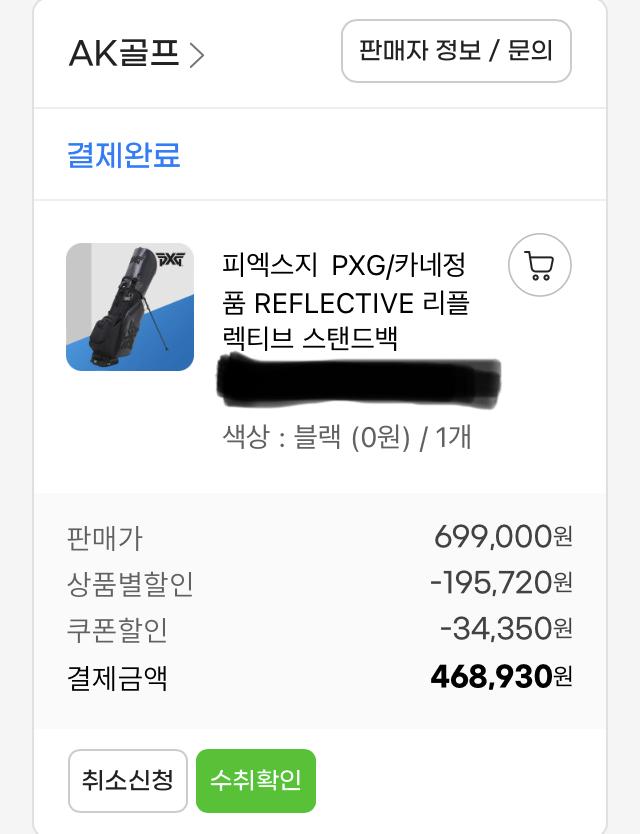
Task: Add the PXG stand bag to cart
Action: pos(539,265)
